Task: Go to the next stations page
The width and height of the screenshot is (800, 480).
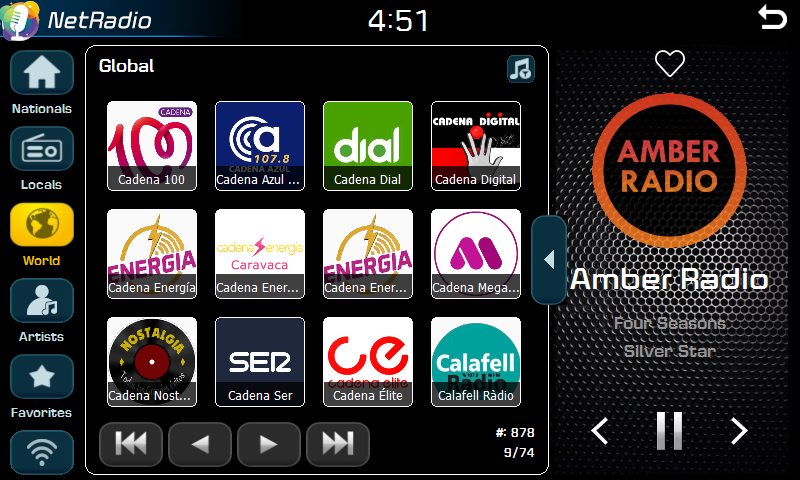Action: pos(268,444)
